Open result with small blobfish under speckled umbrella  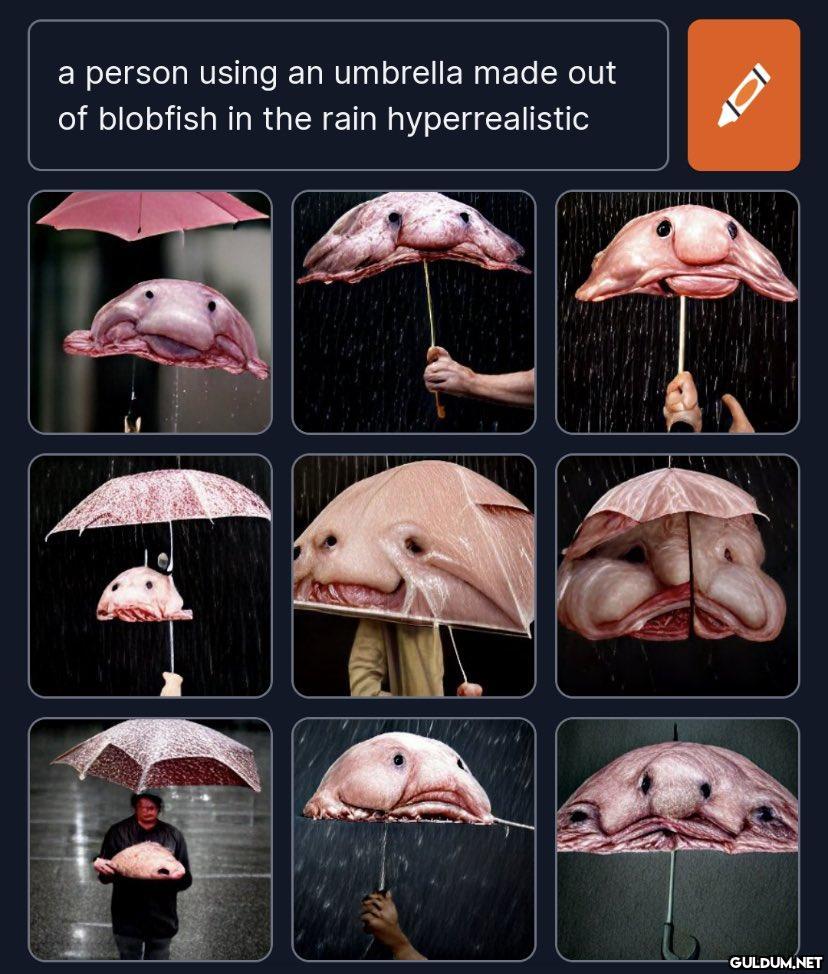click(150, 575)
